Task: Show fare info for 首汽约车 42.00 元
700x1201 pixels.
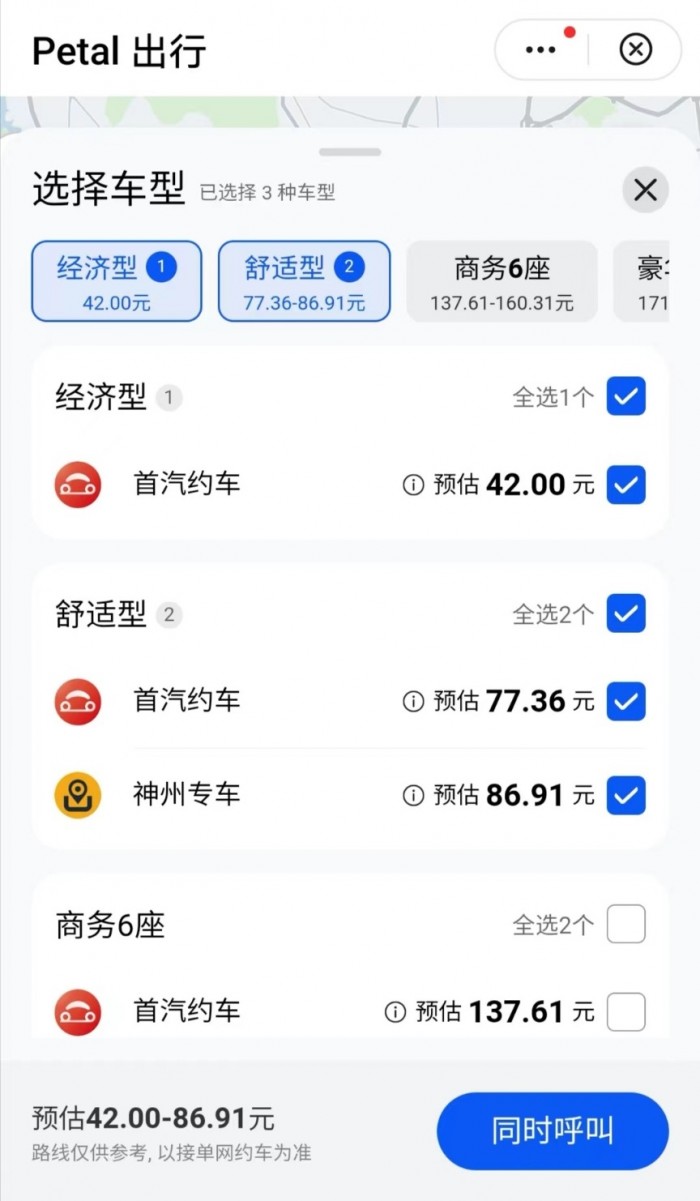Action: pyautogui.click(x=412, y=486)
